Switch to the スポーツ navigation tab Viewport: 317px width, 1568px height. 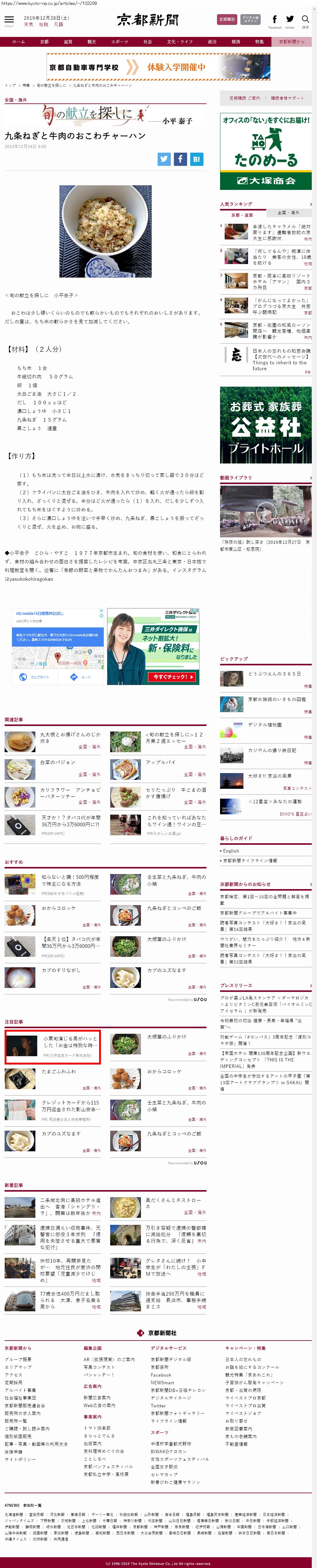pyautogui.click(x=120, y=42)
